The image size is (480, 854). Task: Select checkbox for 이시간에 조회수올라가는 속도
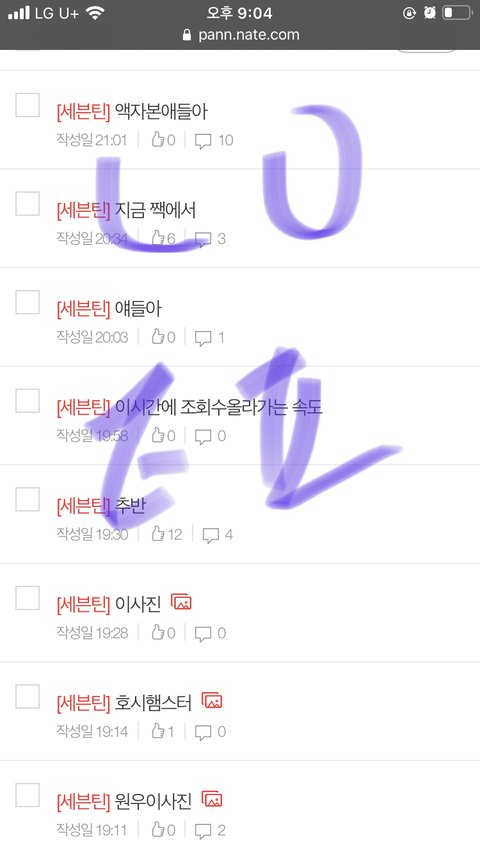click(27, 401)
